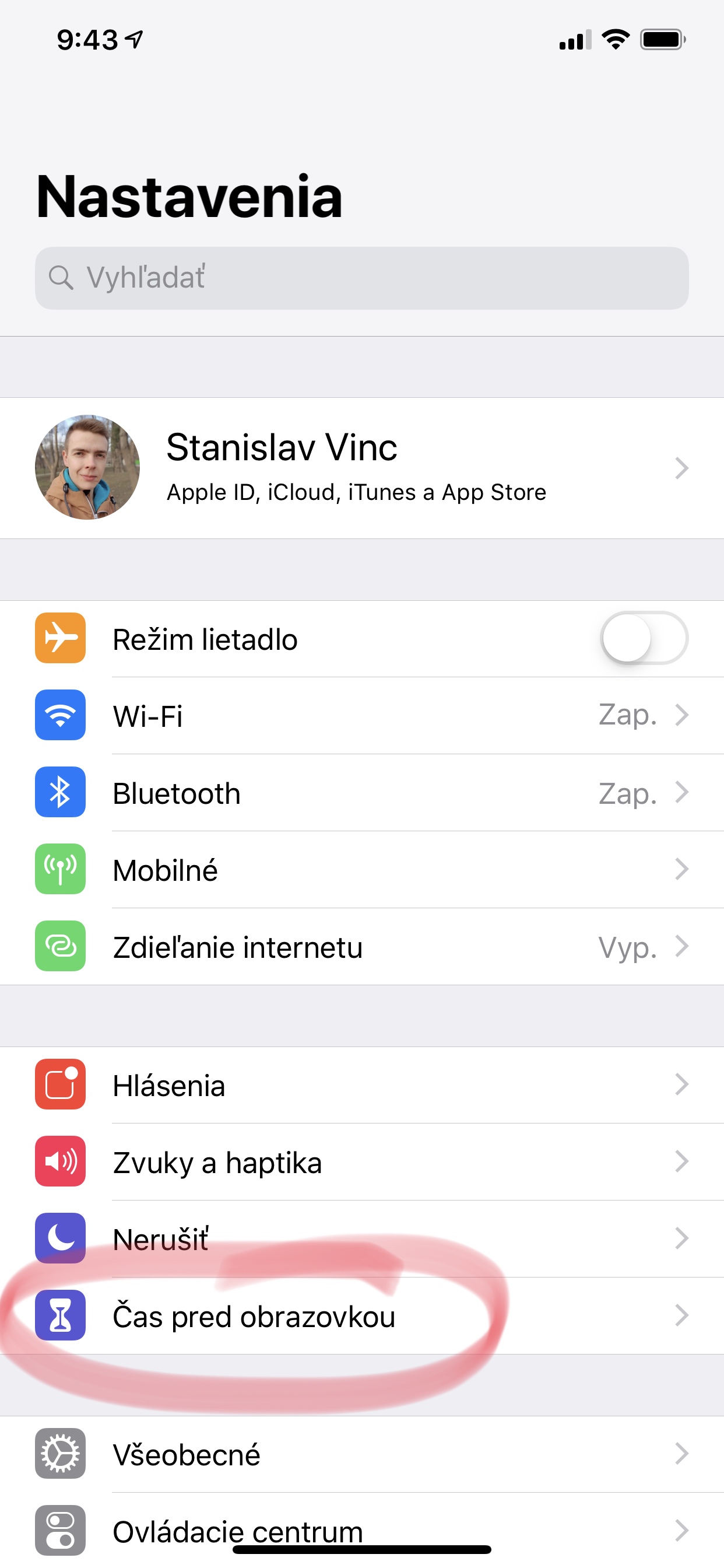Open Všeobecné settings
724x1568 pixels.
point(362,1454)
